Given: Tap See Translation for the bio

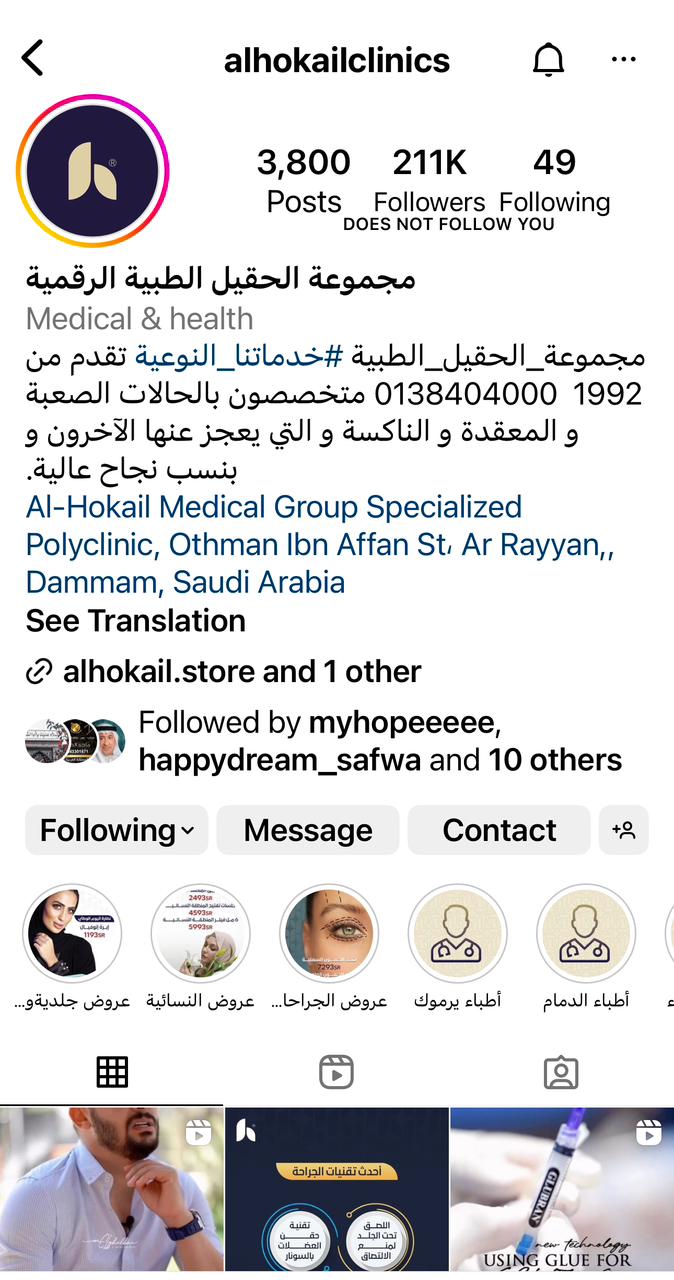Looking at the screenshot, I should click(136, 620).
